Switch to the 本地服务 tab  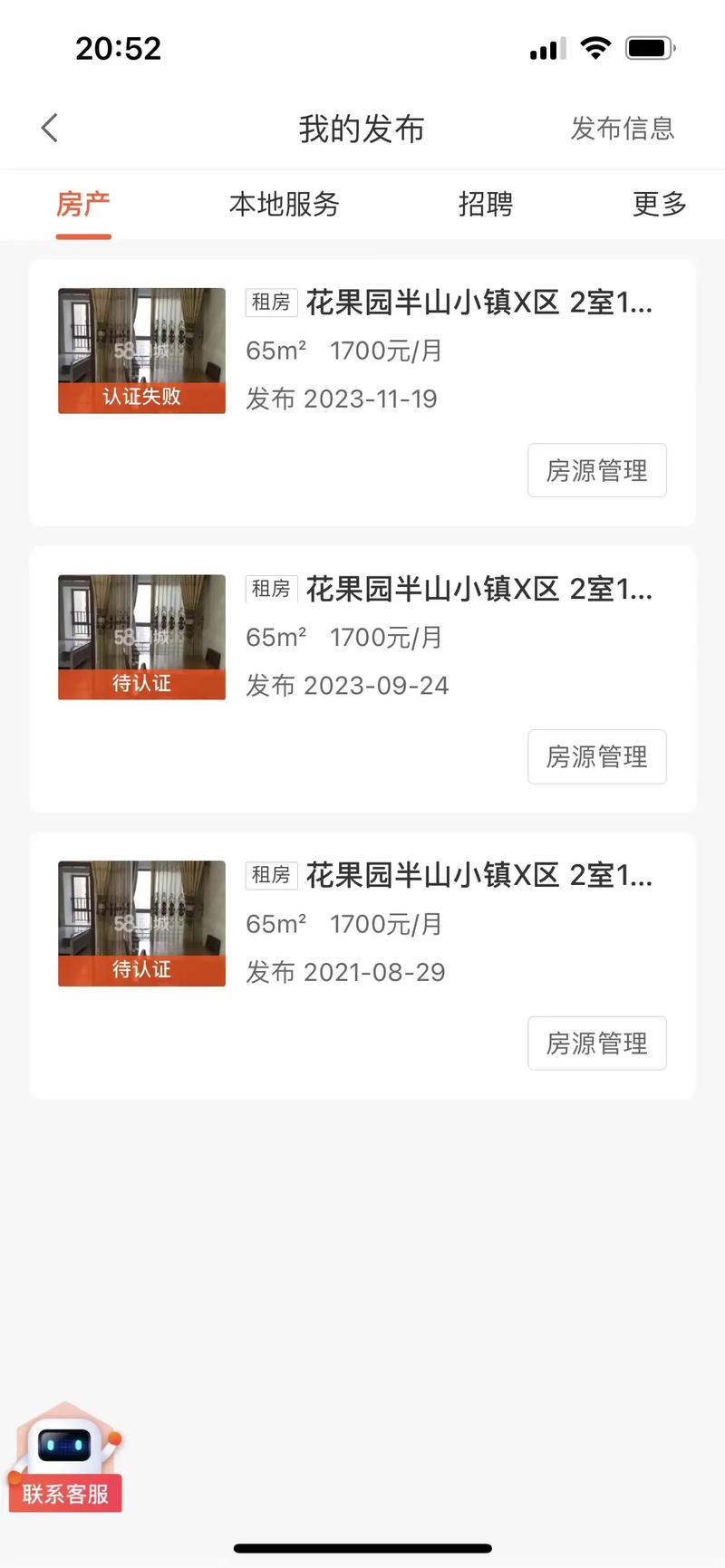pyautogui.click(x=284, y=204)
